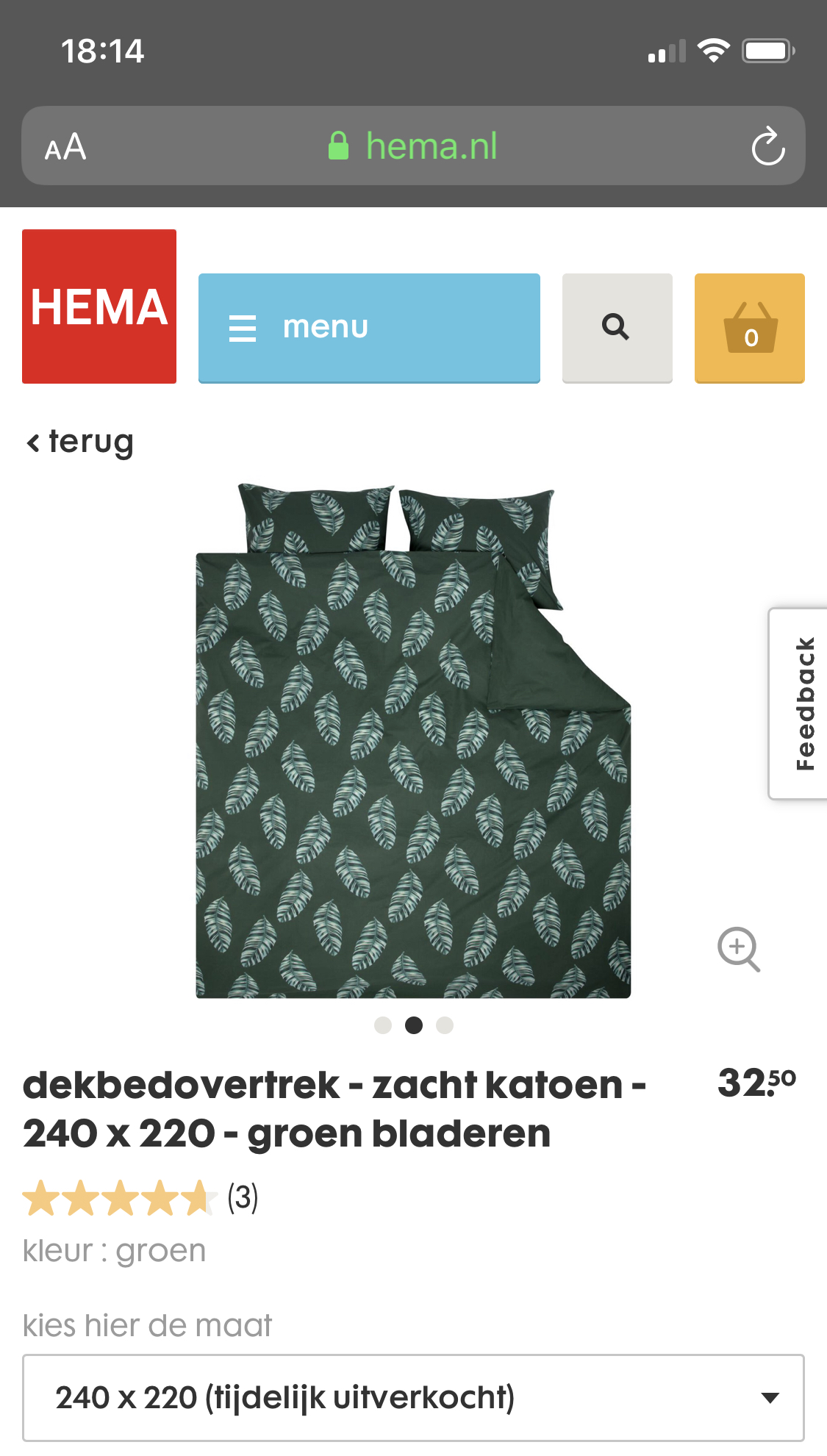Reload the page in Safari
This screenshot has width=827, height=1456.
(768, 146)
